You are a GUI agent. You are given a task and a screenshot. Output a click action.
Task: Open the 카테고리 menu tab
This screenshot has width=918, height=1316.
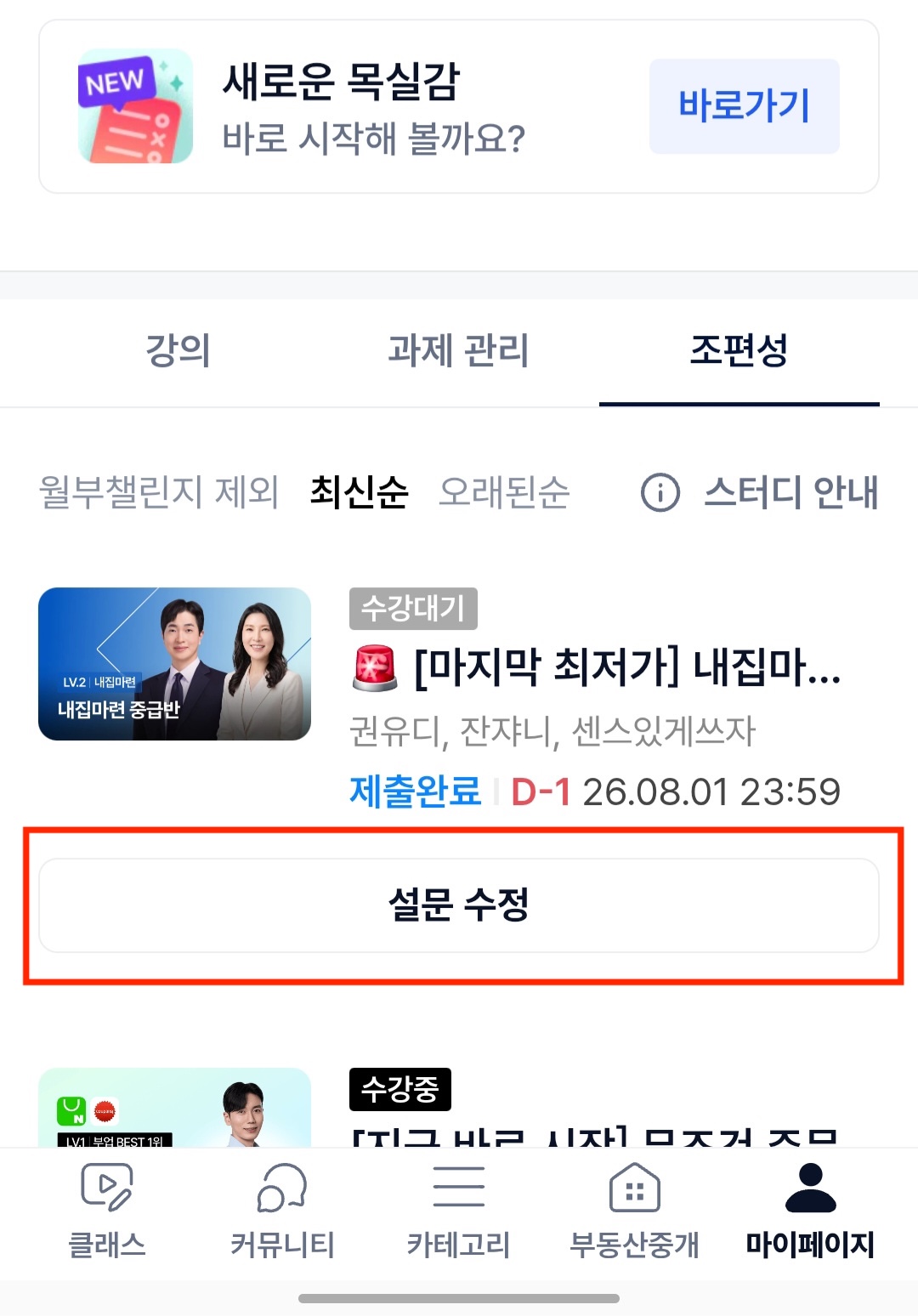click(458, 1211)
